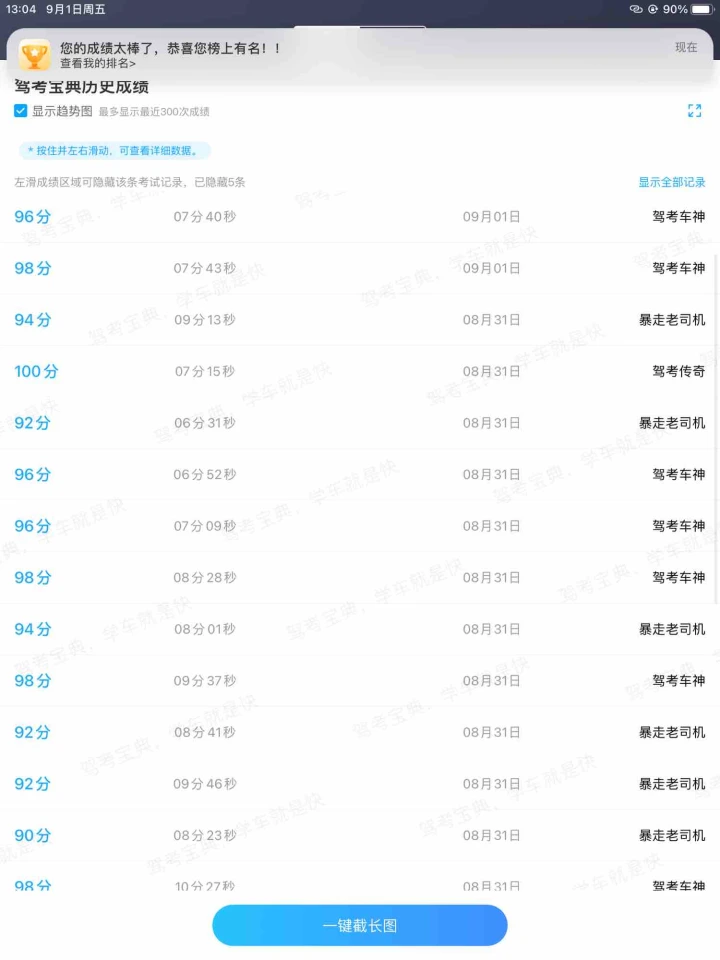Open the 90分 08分23秒 record
The image size is (720, 960).
[360, 835]
